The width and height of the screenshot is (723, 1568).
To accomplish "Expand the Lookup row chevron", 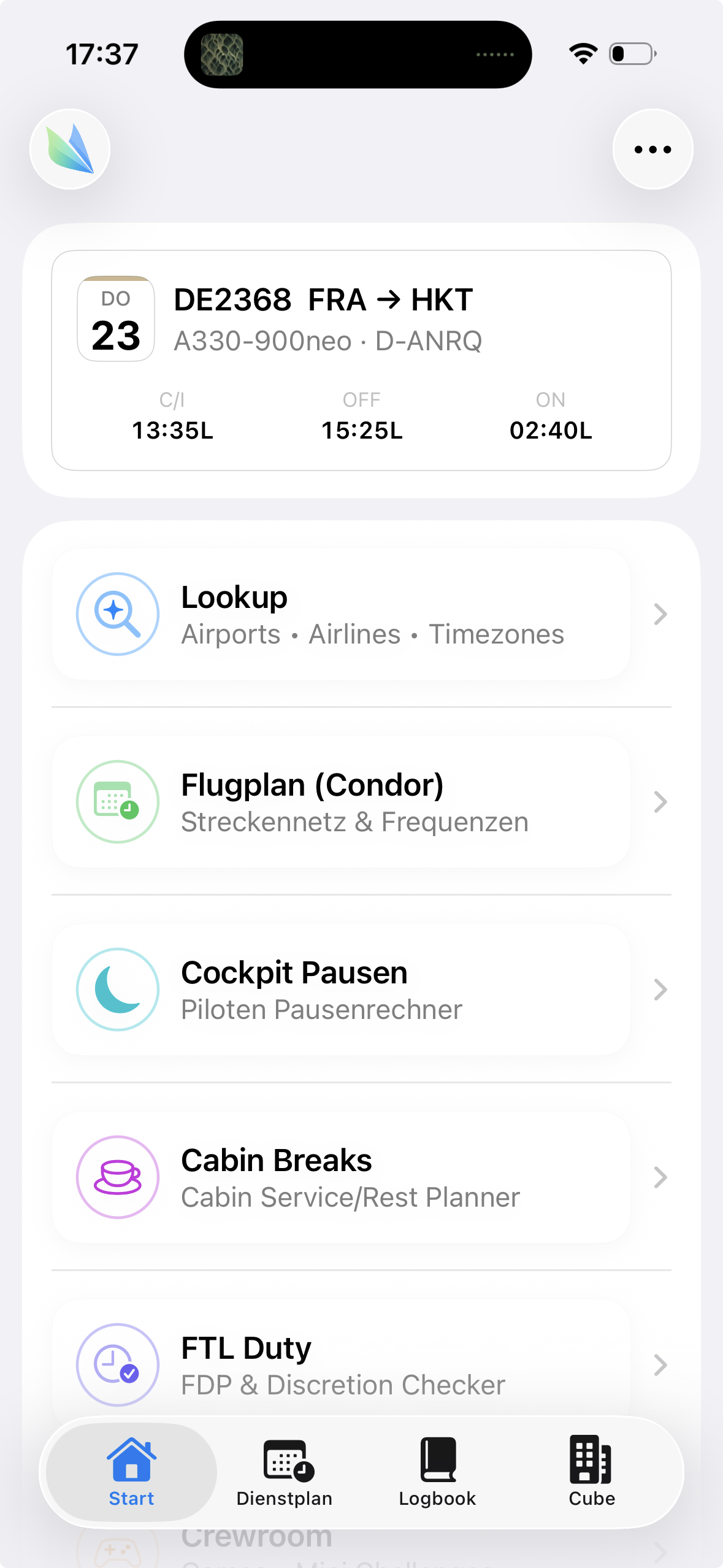I will [x=660, y=613].
